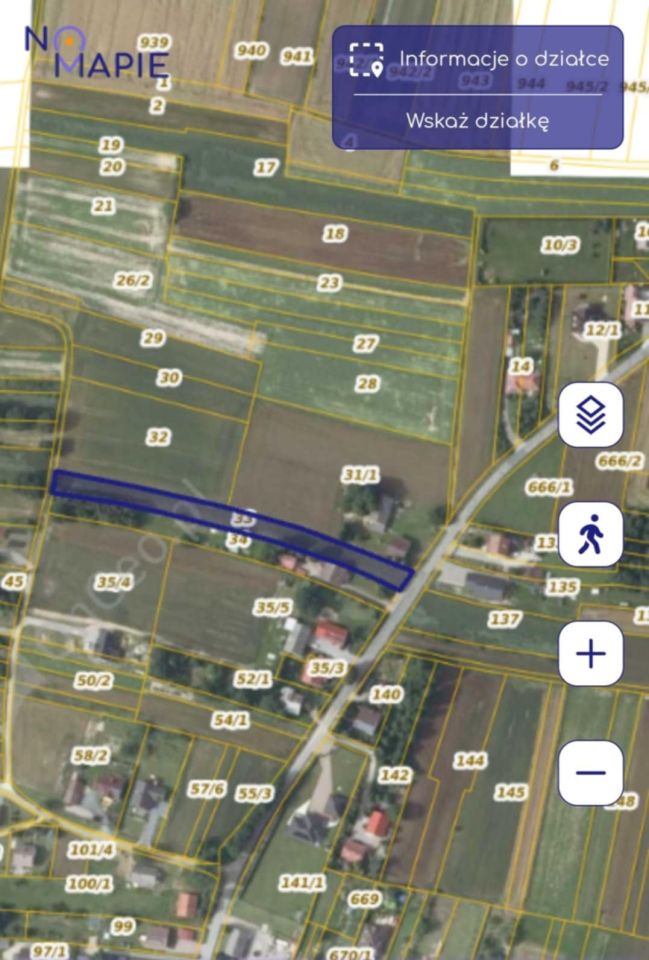Open the map layers selector

pyautogui.click(x=591, y=414)
